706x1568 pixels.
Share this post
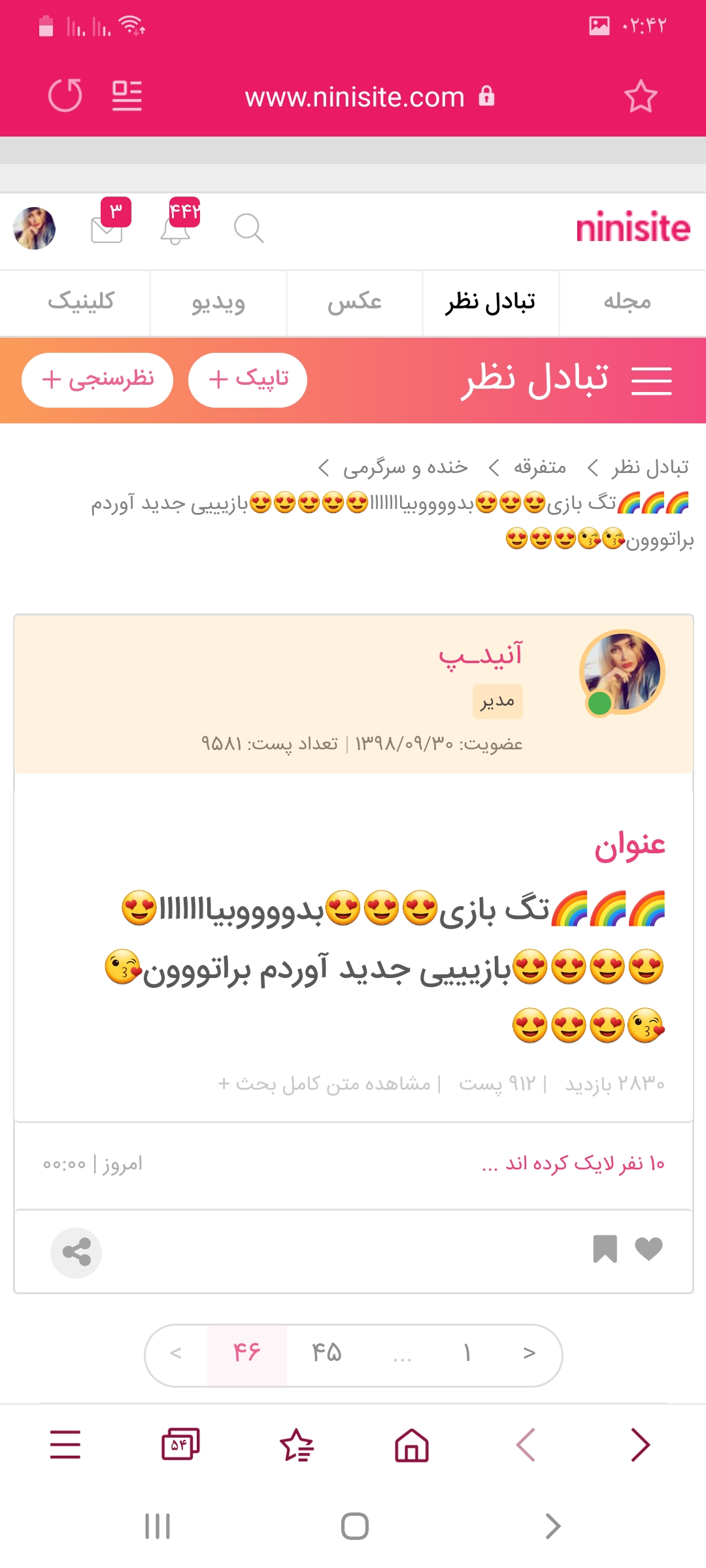pyautogui.click(x=76, y=1252)
